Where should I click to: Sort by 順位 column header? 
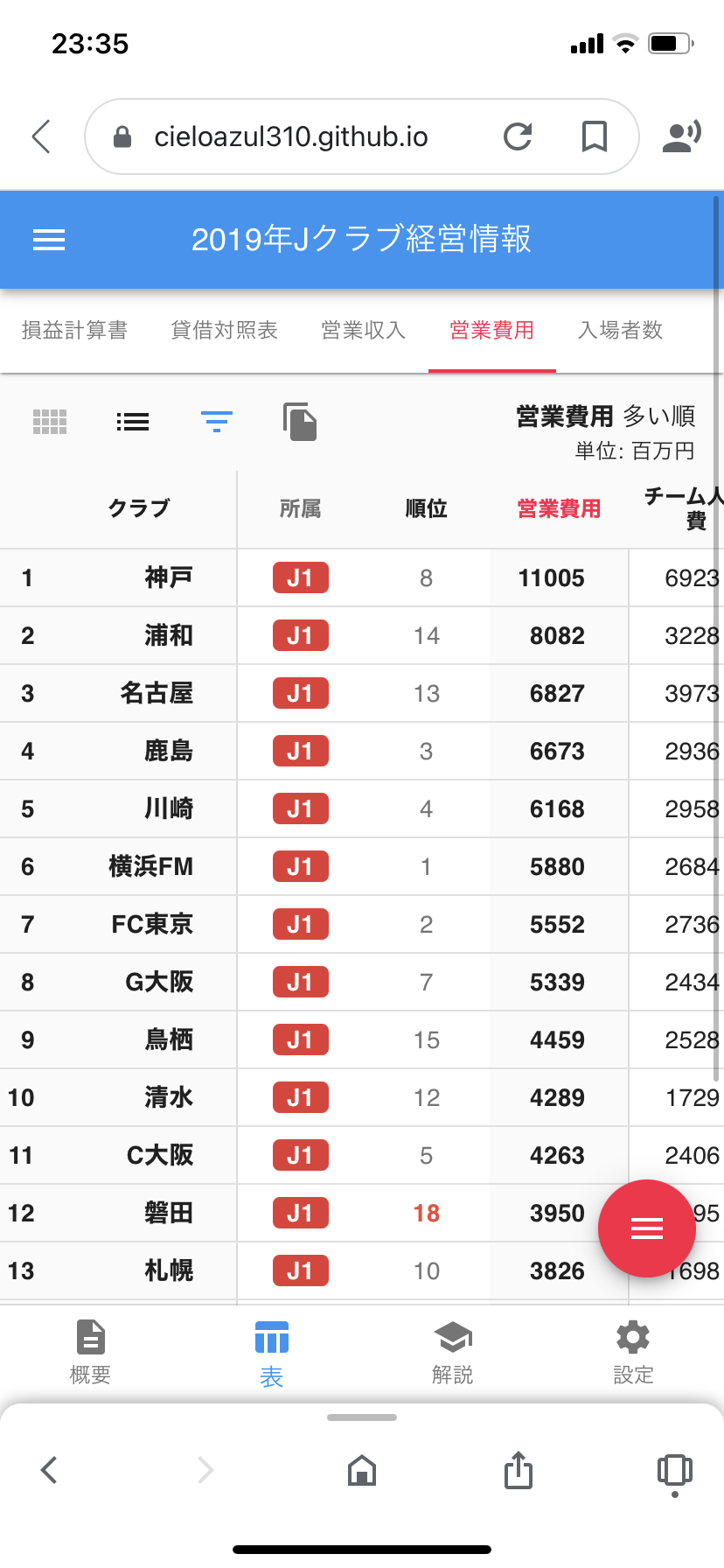(x=427, y=508)
